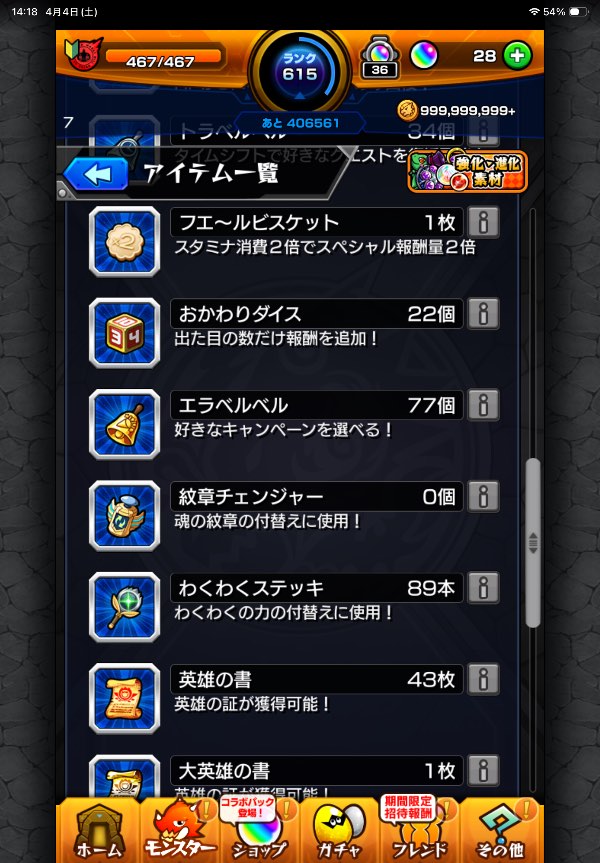Add more orbs with the green plus

[x=517, y=56]
